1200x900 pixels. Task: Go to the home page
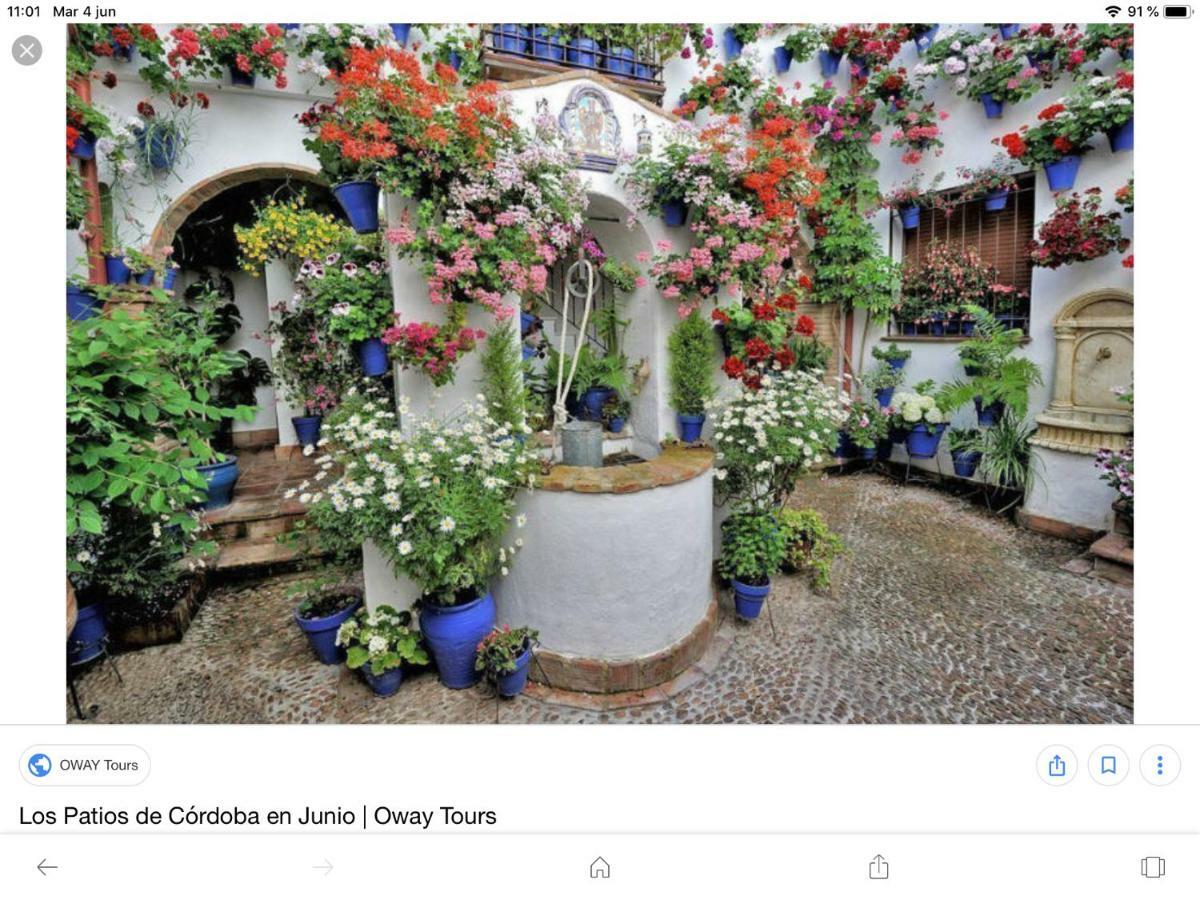[x=600, y=867]
